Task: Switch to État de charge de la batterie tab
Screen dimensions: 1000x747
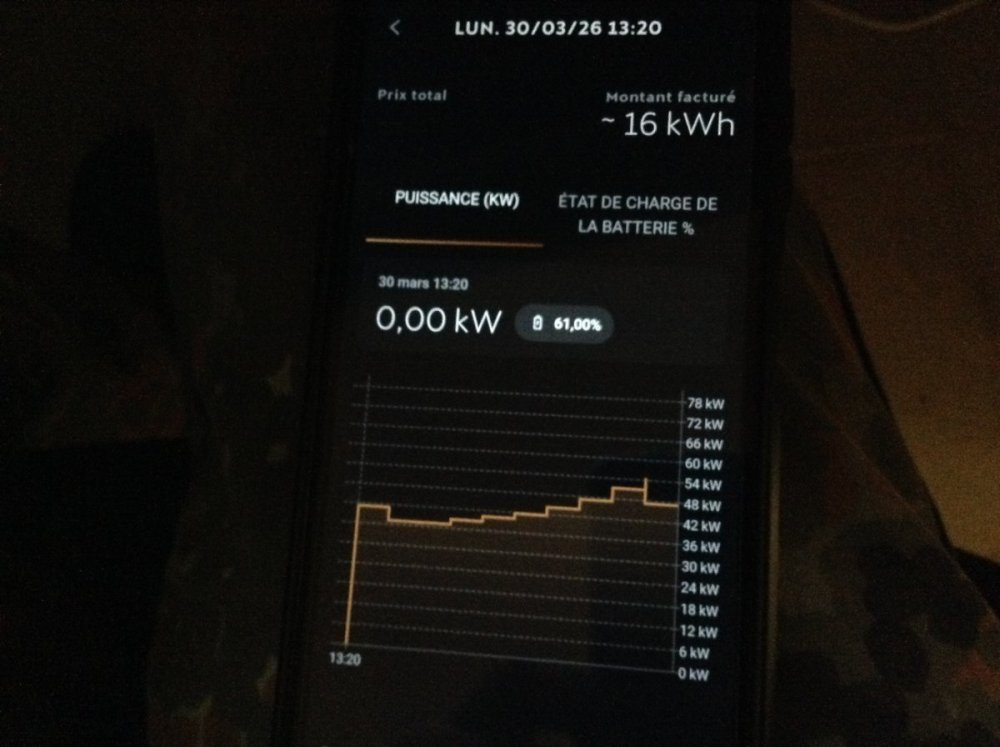Action: point(637,215)
